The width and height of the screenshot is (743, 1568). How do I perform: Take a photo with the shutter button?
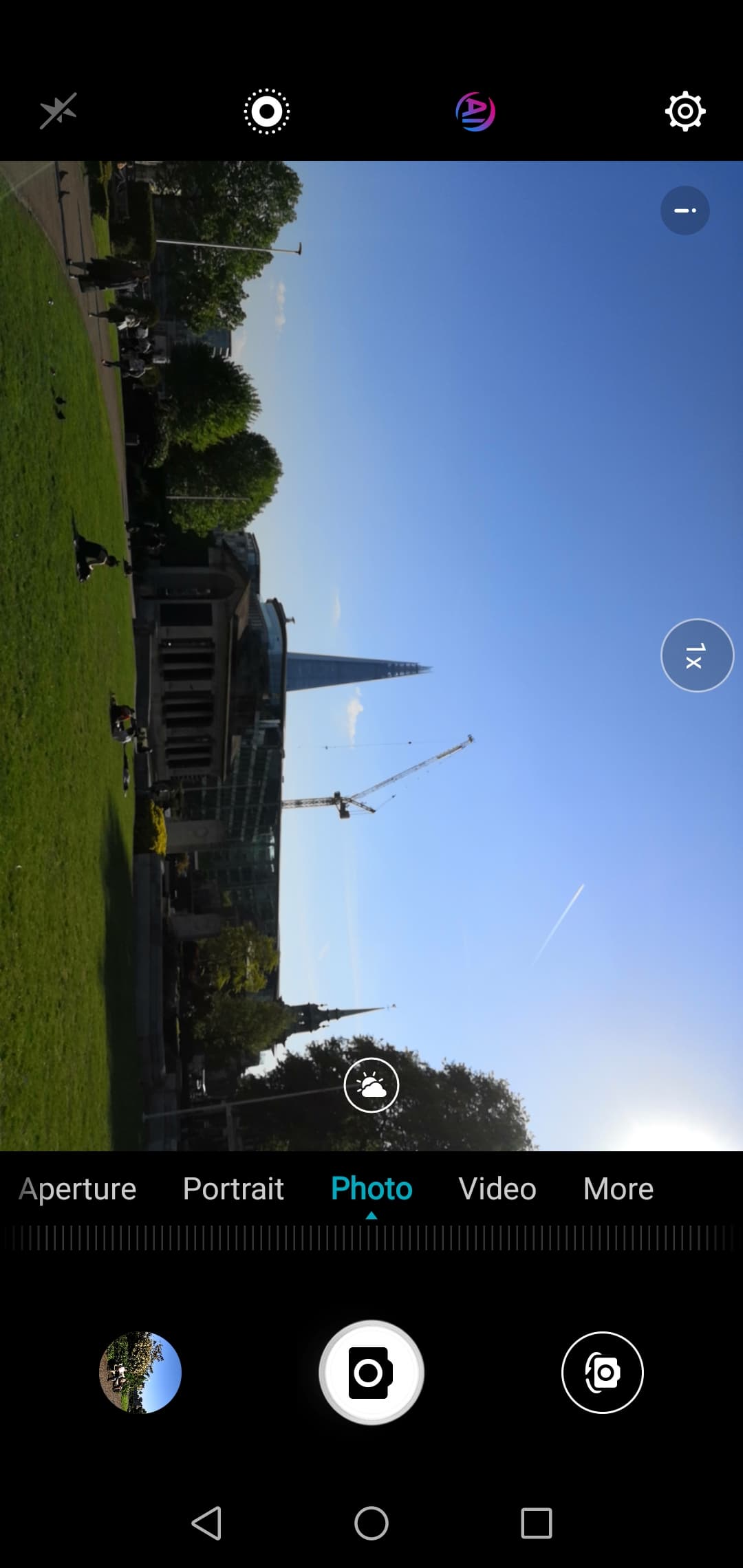371,1373
